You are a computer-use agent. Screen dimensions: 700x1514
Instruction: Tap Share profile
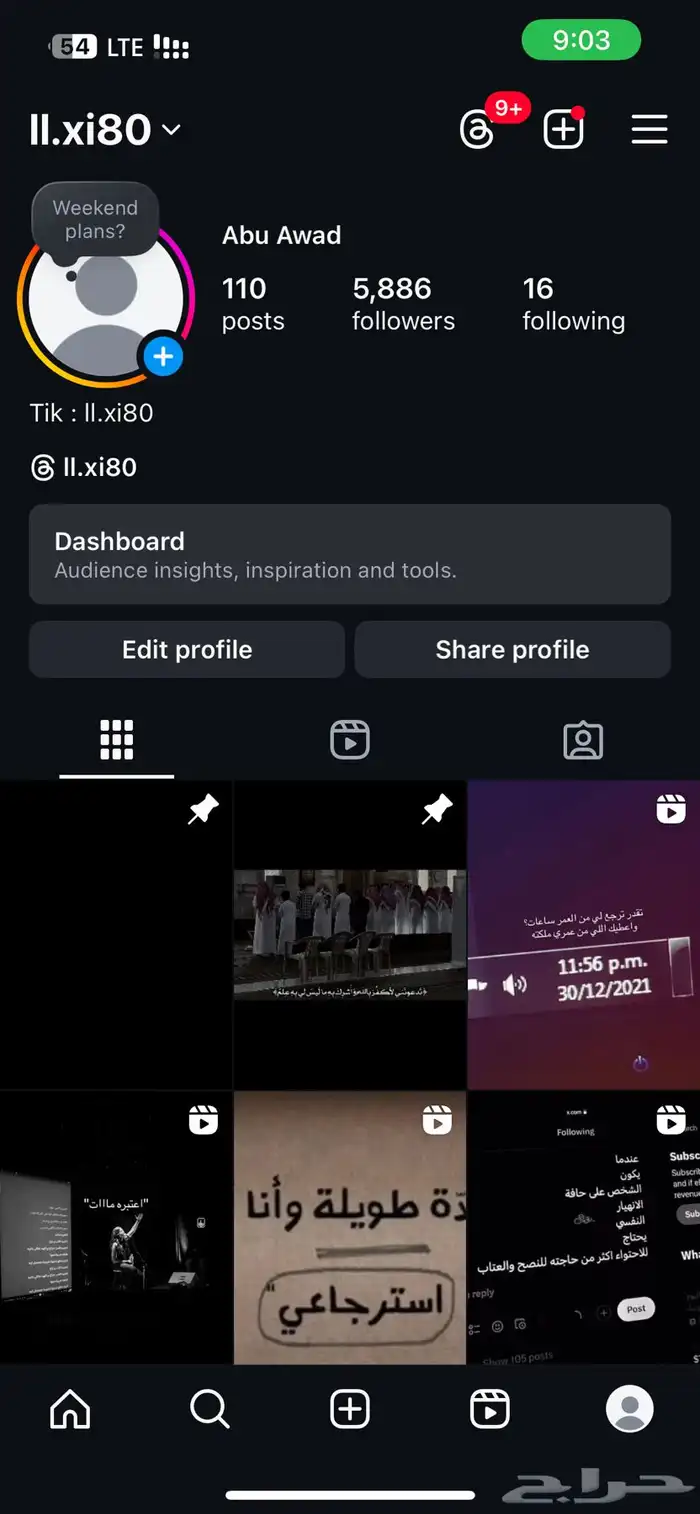click(x=512, y=650)
